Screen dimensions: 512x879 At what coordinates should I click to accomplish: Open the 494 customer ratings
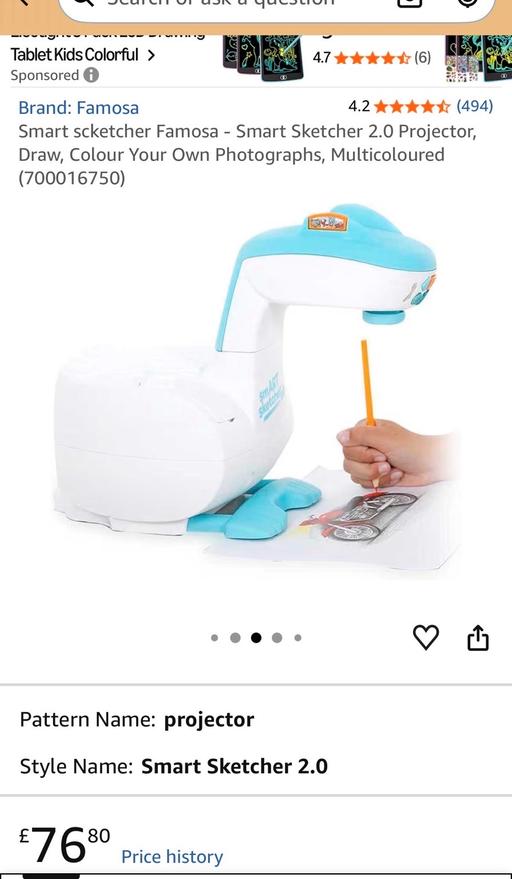click(474, 106)
